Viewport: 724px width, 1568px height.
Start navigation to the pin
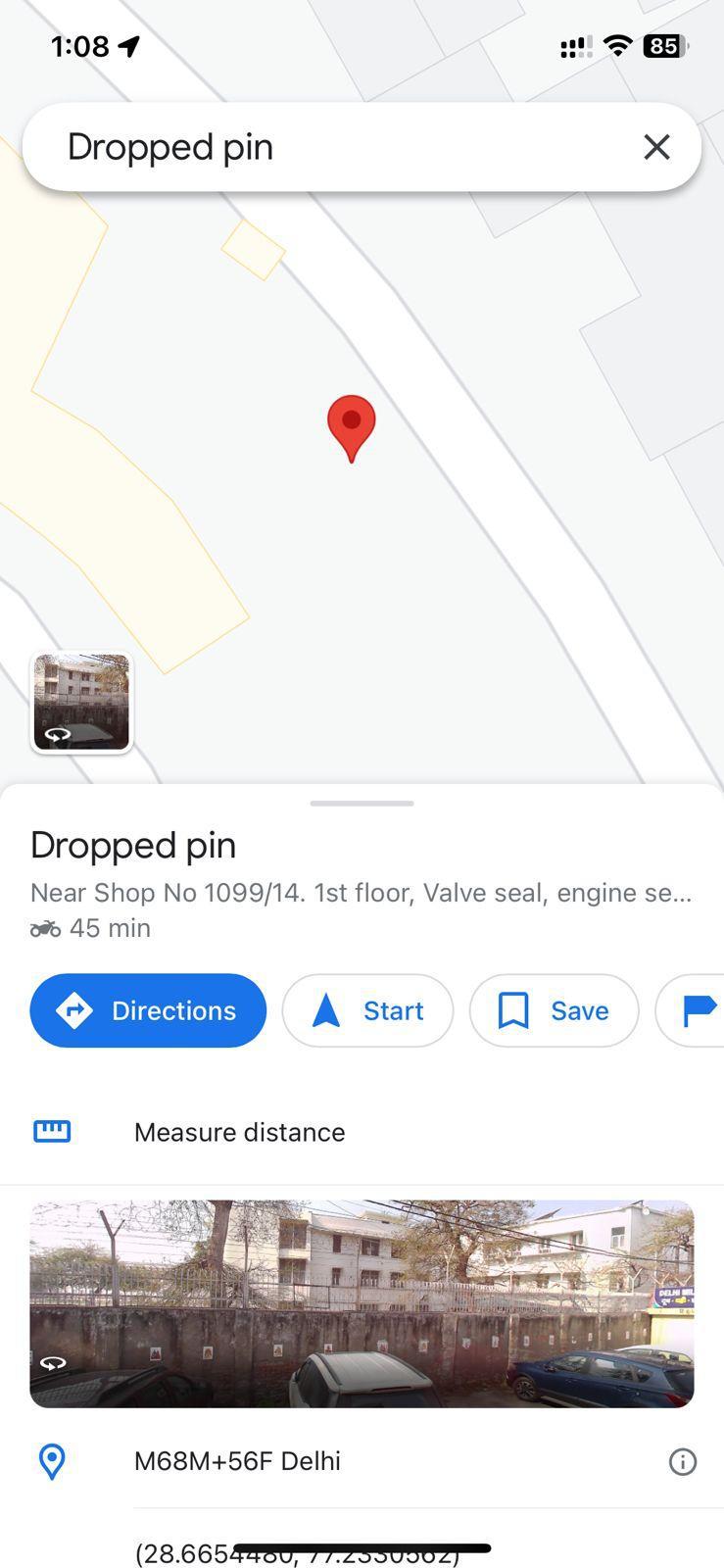pos(367,1010)
